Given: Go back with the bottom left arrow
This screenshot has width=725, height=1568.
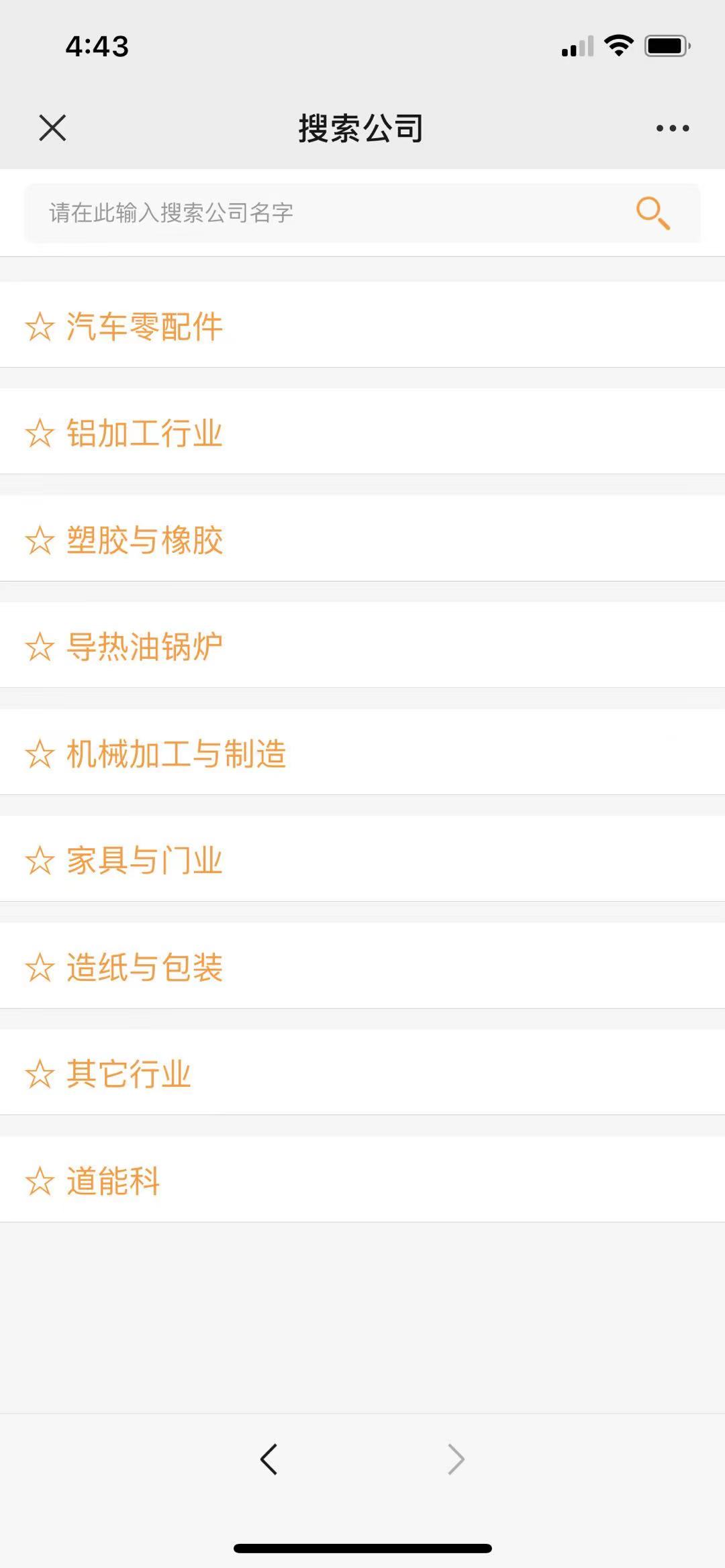Looking at the screenshot, I should click(x=269, y=1459).
